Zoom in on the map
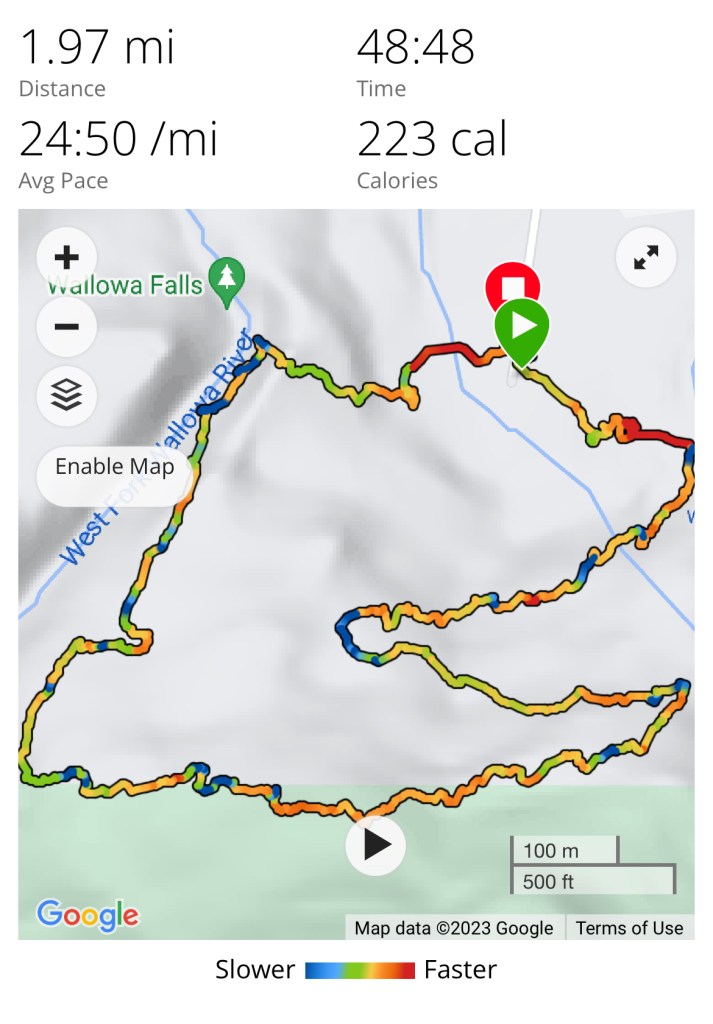The width and height of the screenshot is (713, 1024). click(66, 258)
